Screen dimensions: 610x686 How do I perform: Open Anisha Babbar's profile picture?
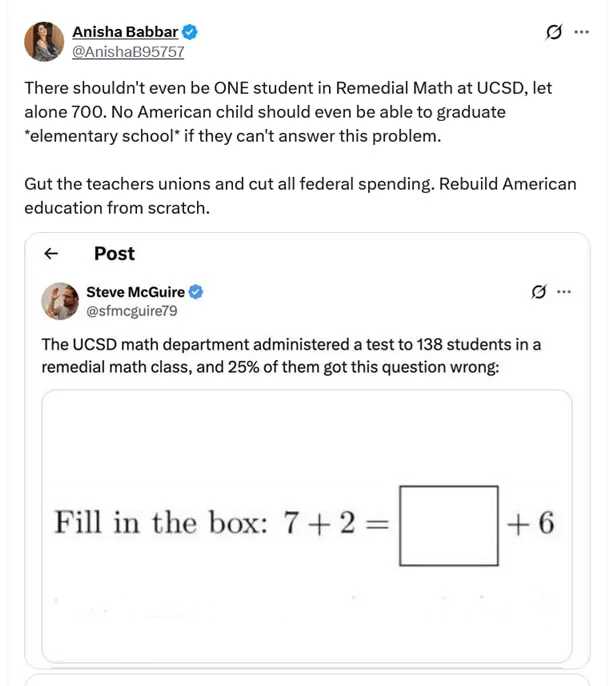click(x=44, y=41)
